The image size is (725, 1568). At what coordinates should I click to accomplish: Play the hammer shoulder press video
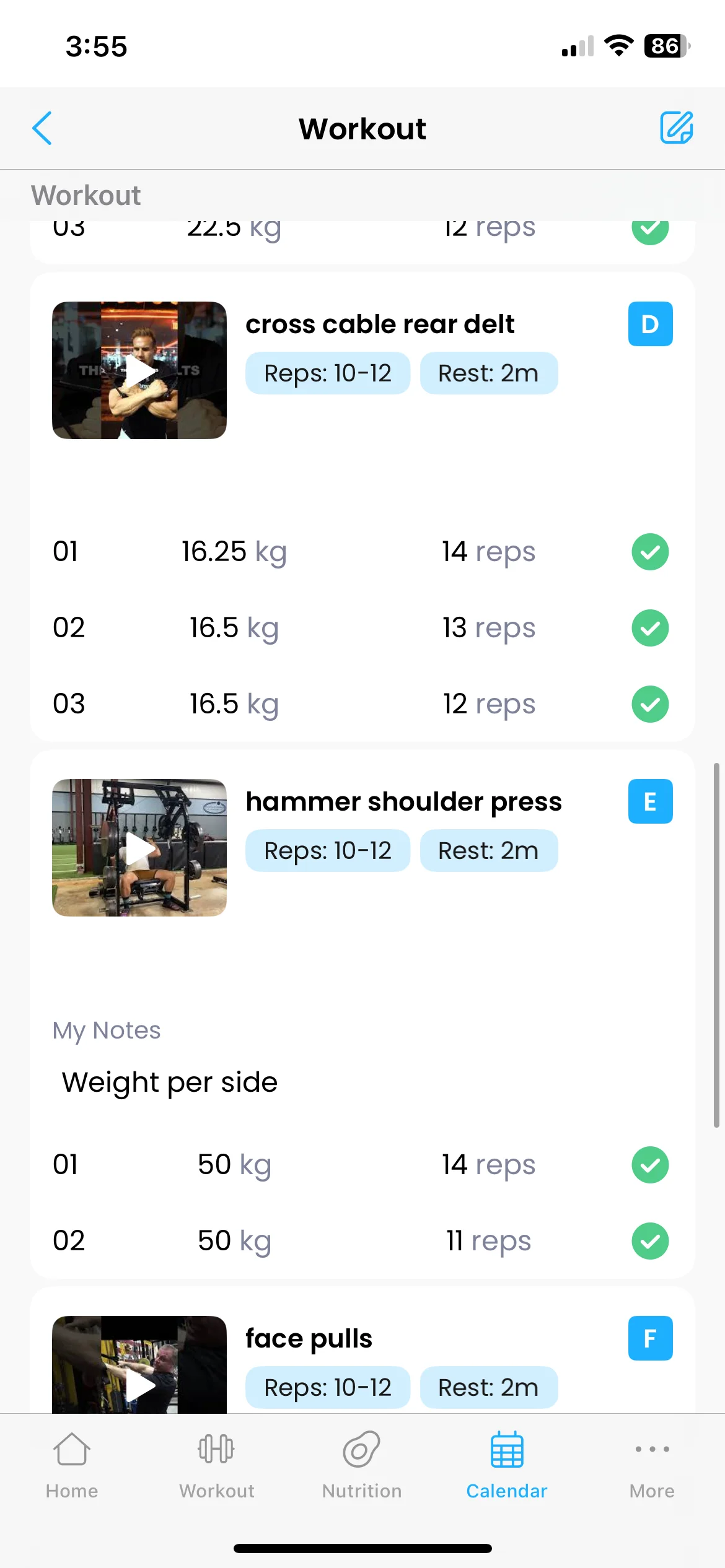139,848
